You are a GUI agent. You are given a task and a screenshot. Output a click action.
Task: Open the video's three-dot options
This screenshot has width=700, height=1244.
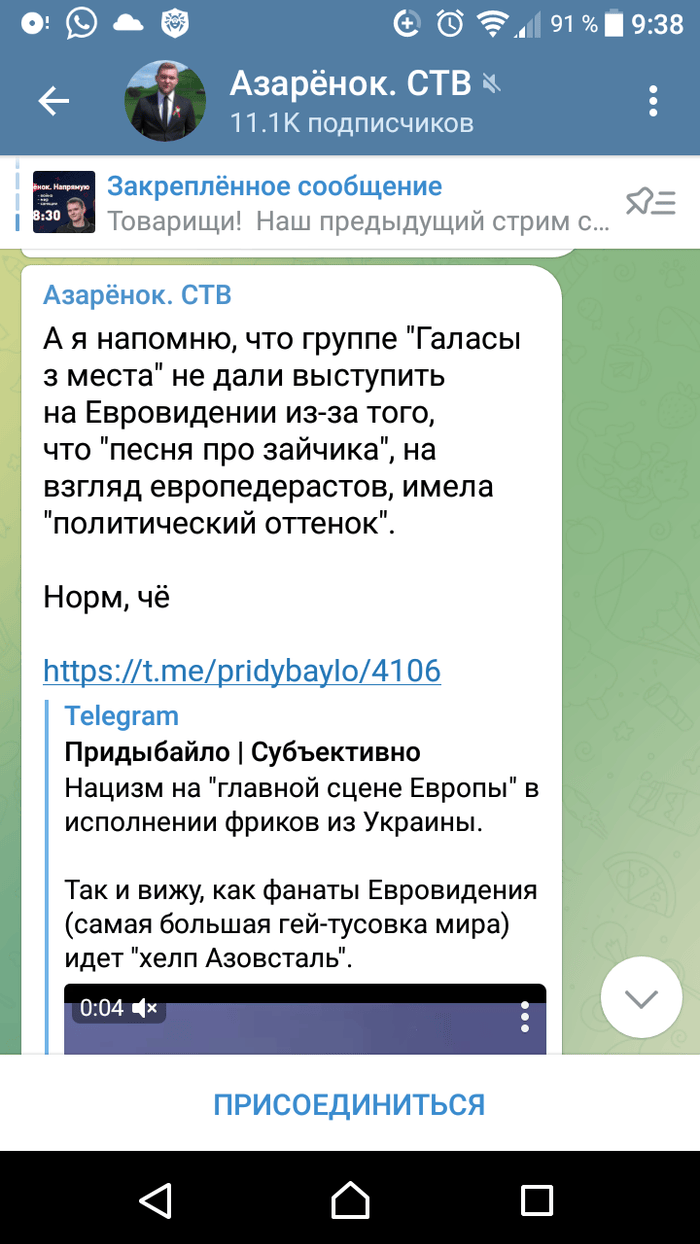click(524, 1017)
